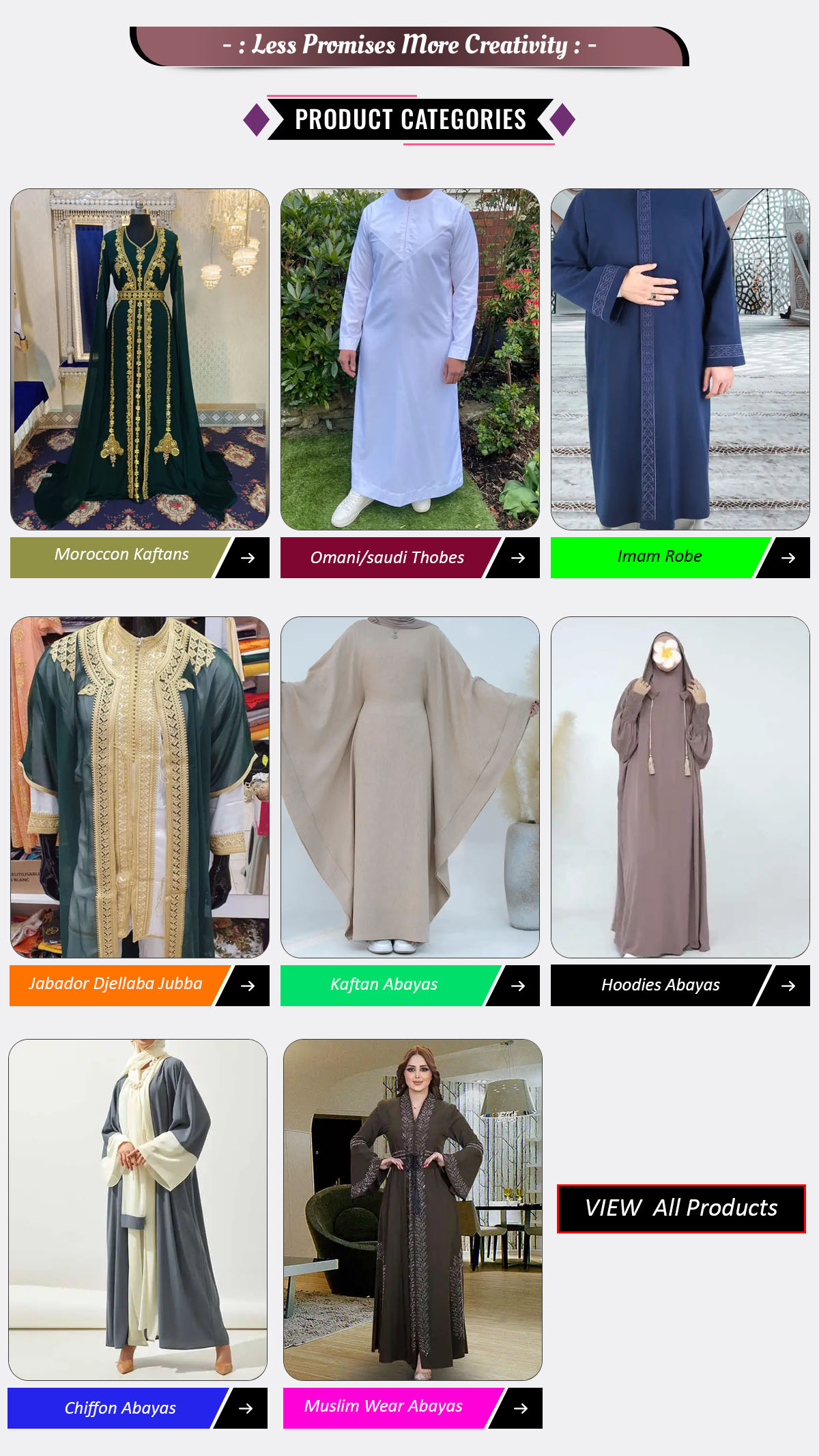Open the Moroccon Kaftans category button
819x1456 pixels.
click(x=140, y=557)
